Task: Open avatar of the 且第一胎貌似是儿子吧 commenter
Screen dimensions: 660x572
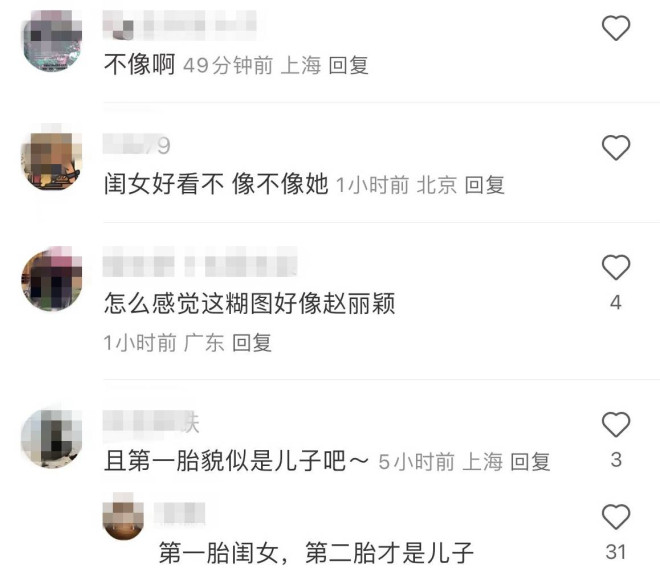Action: 50,436
